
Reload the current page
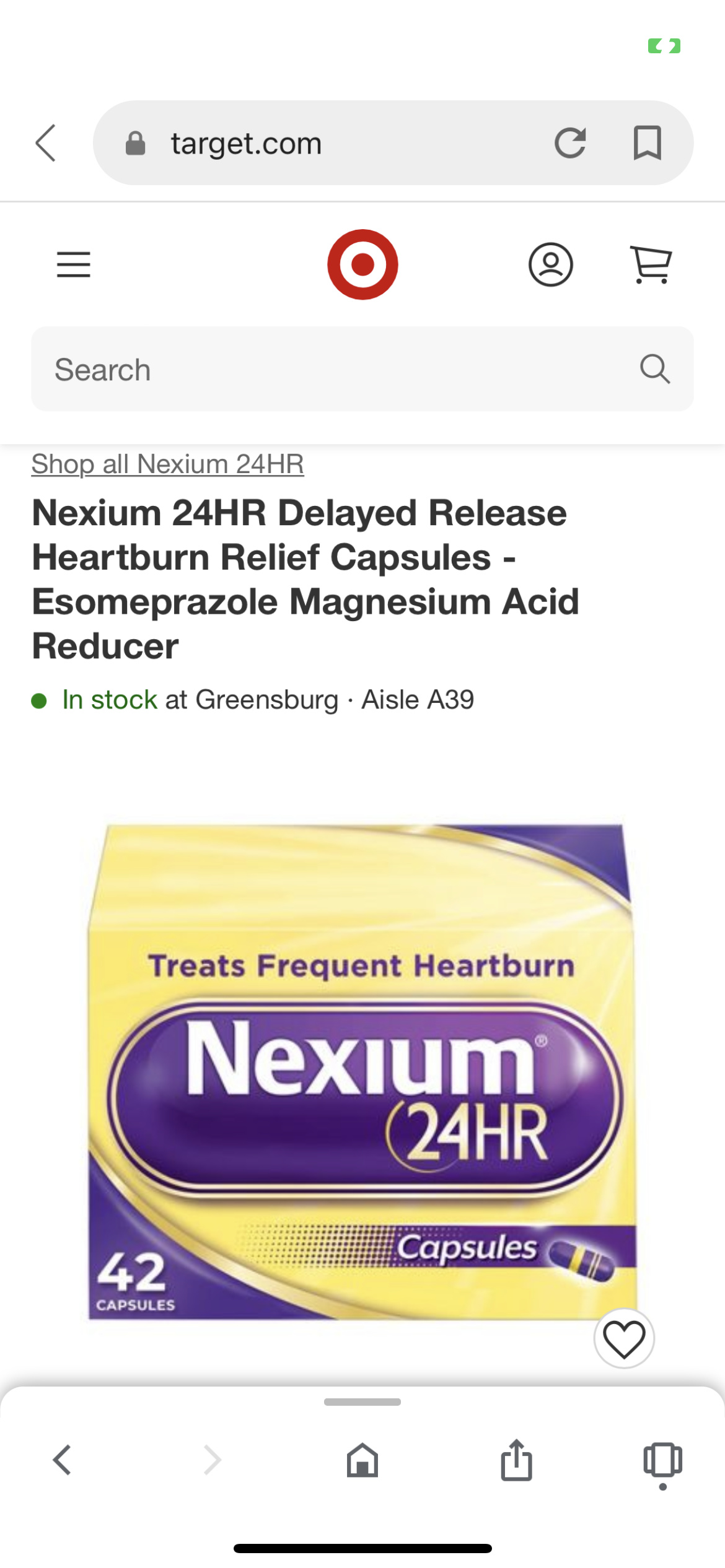[570, 143]
